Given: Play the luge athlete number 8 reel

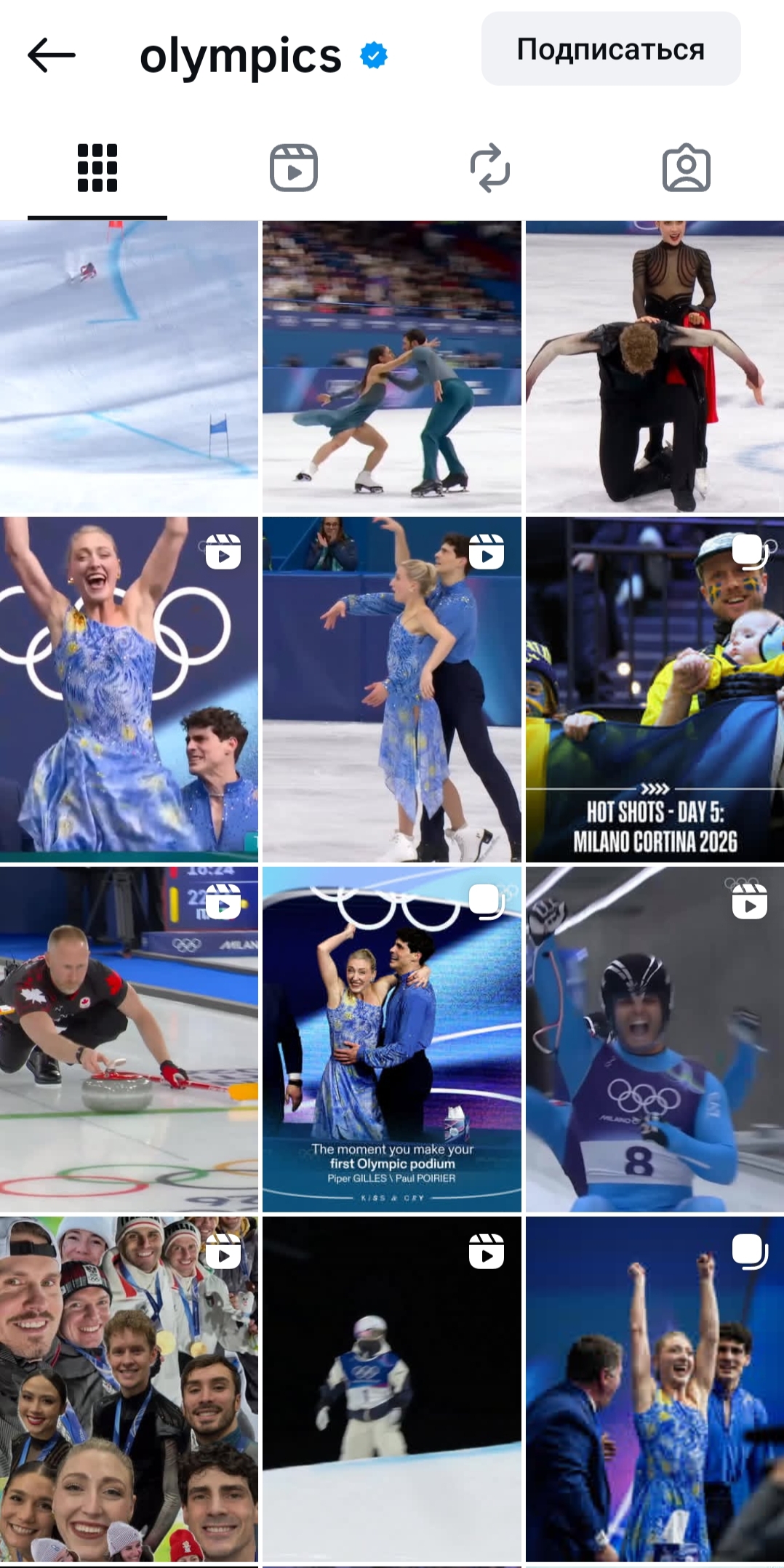Looking at the screenshot, I should (655, 1039).
